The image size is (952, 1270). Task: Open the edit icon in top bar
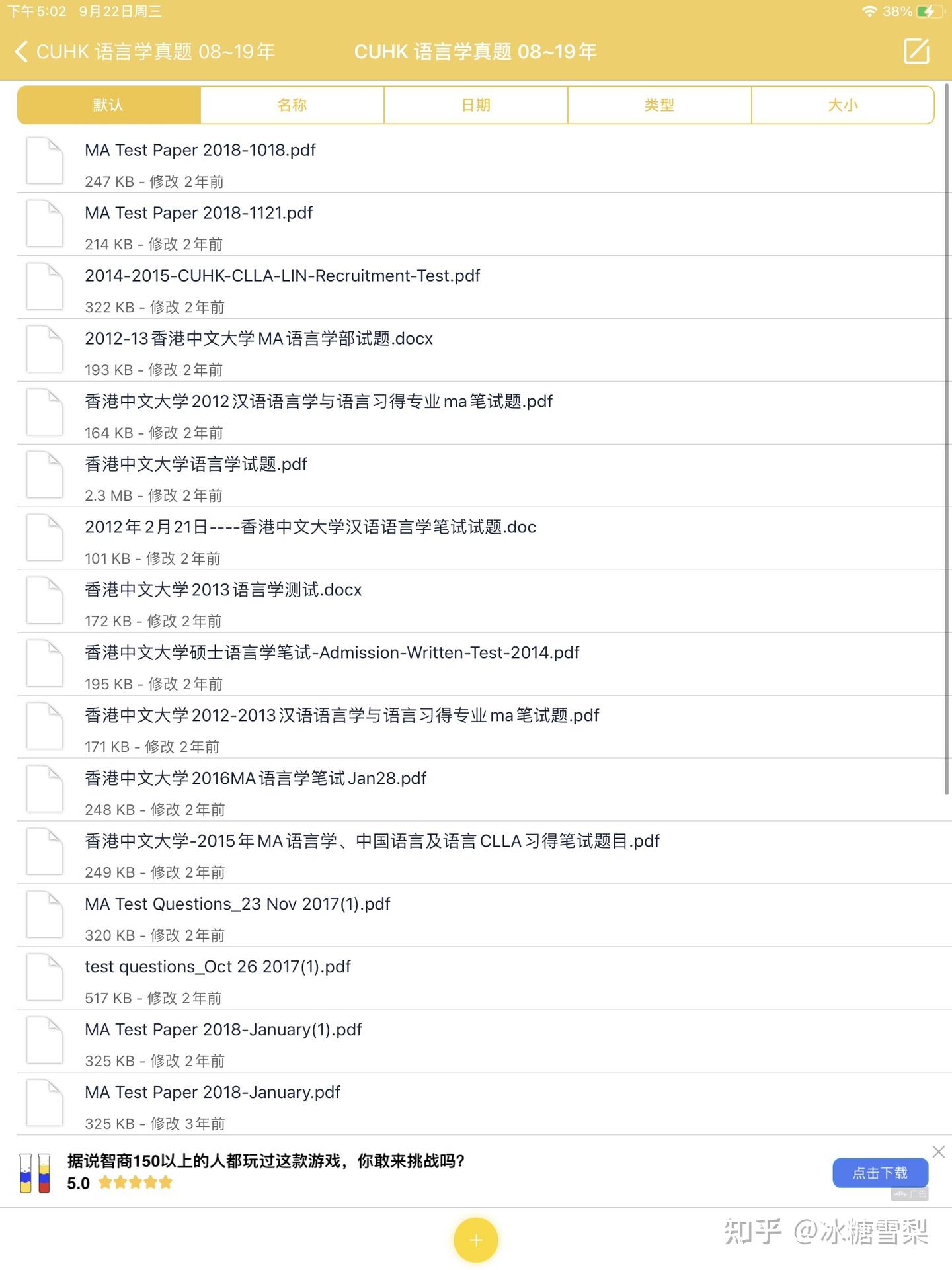point(916,52)
